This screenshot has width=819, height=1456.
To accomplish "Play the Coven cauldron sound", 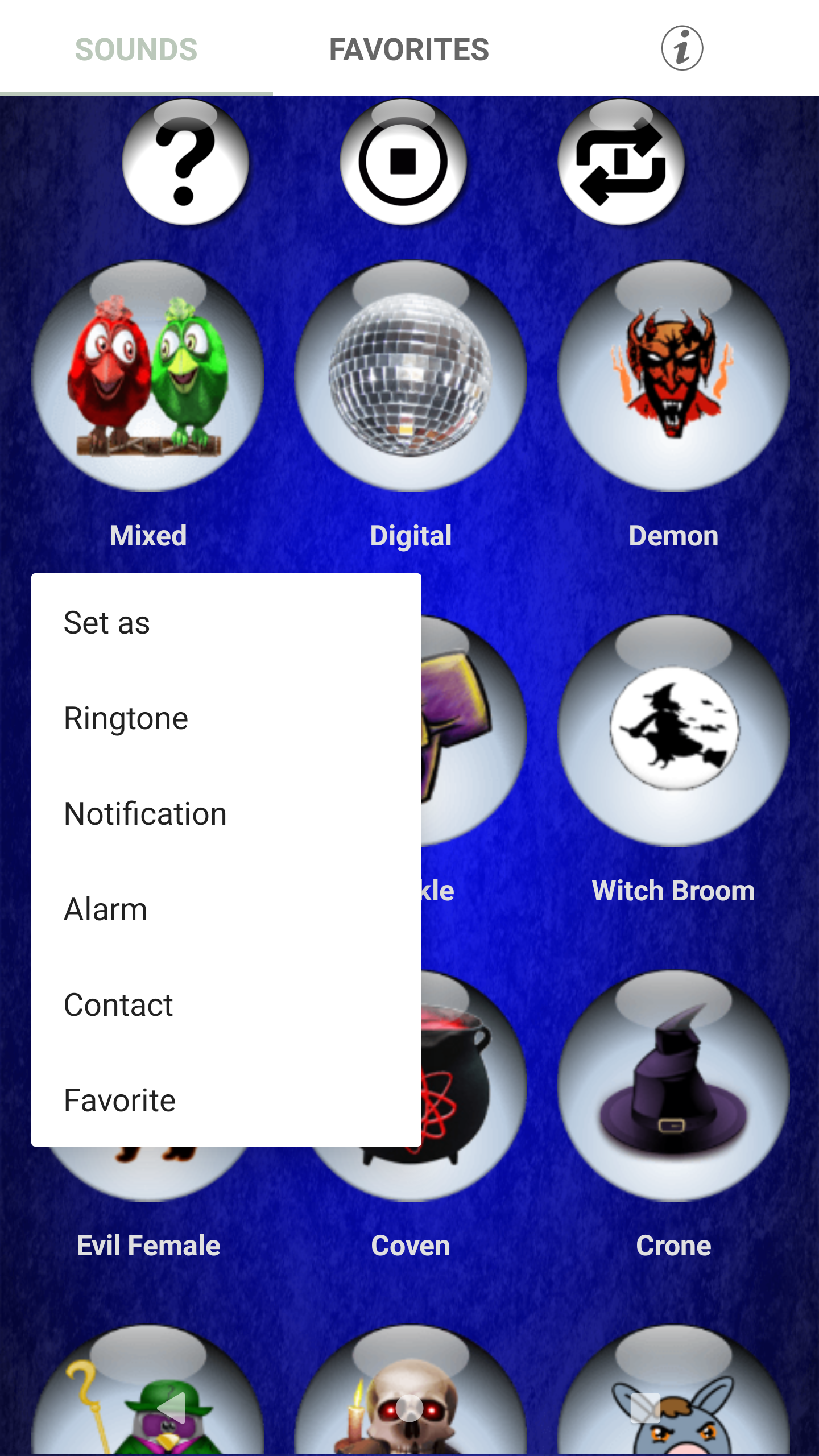I will pos(472,1085).
